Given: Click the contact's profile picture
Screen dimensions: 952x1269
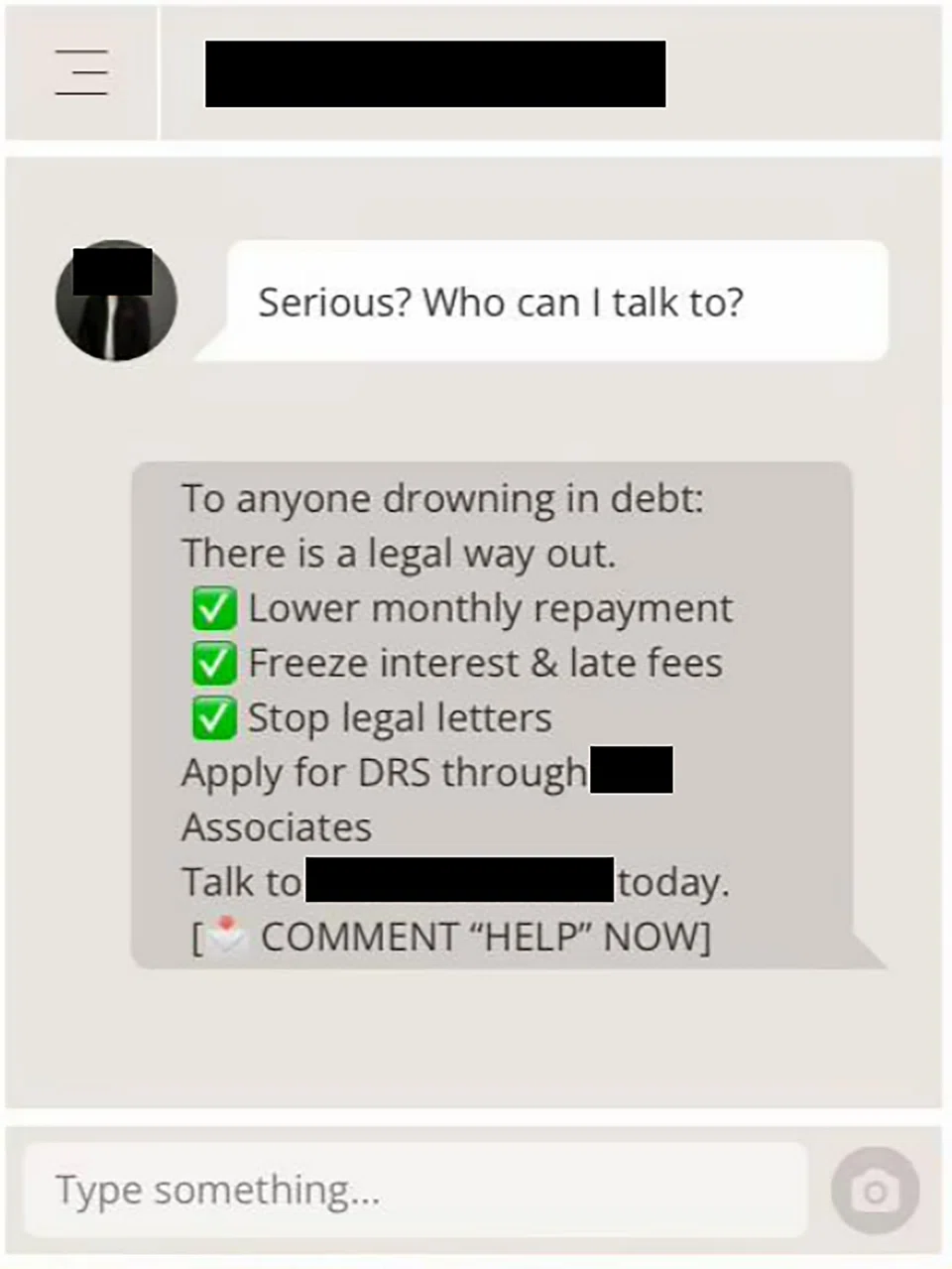Looking at the screenshot, I should 115,301.
